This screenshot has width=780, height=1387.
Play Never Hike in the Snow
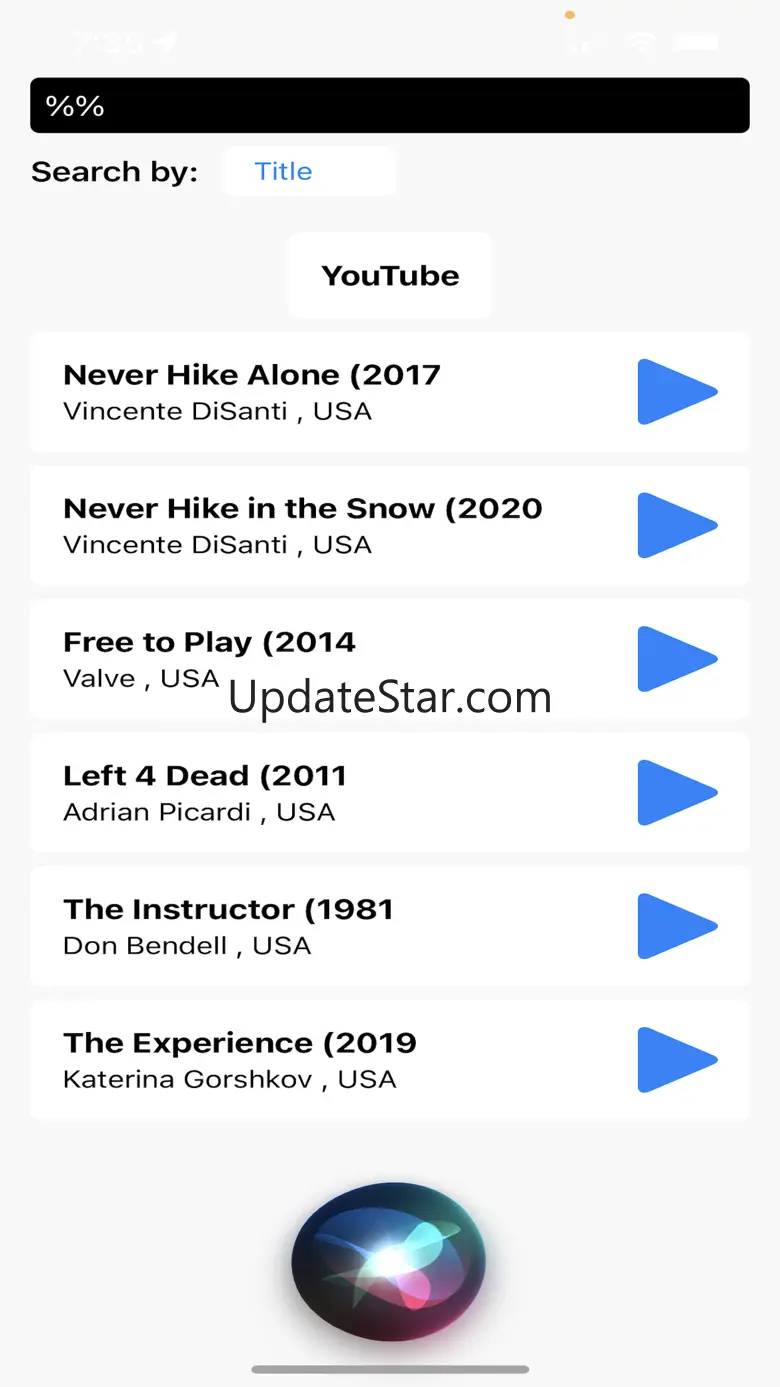point(678,525)
